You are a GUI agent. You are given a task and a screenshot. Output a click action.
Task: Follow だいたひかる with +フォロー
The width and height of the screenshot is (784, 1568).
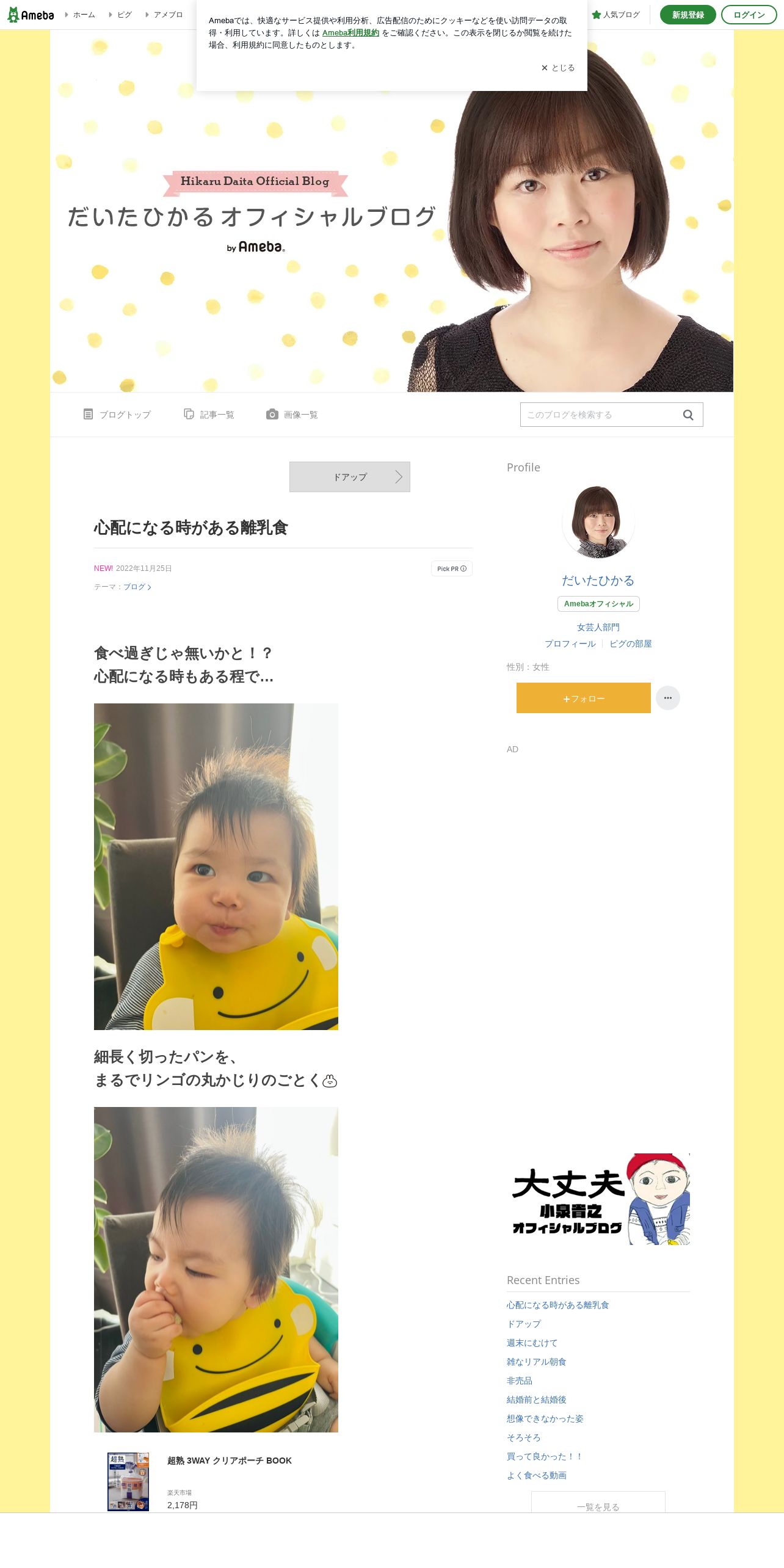pos(584,698)
